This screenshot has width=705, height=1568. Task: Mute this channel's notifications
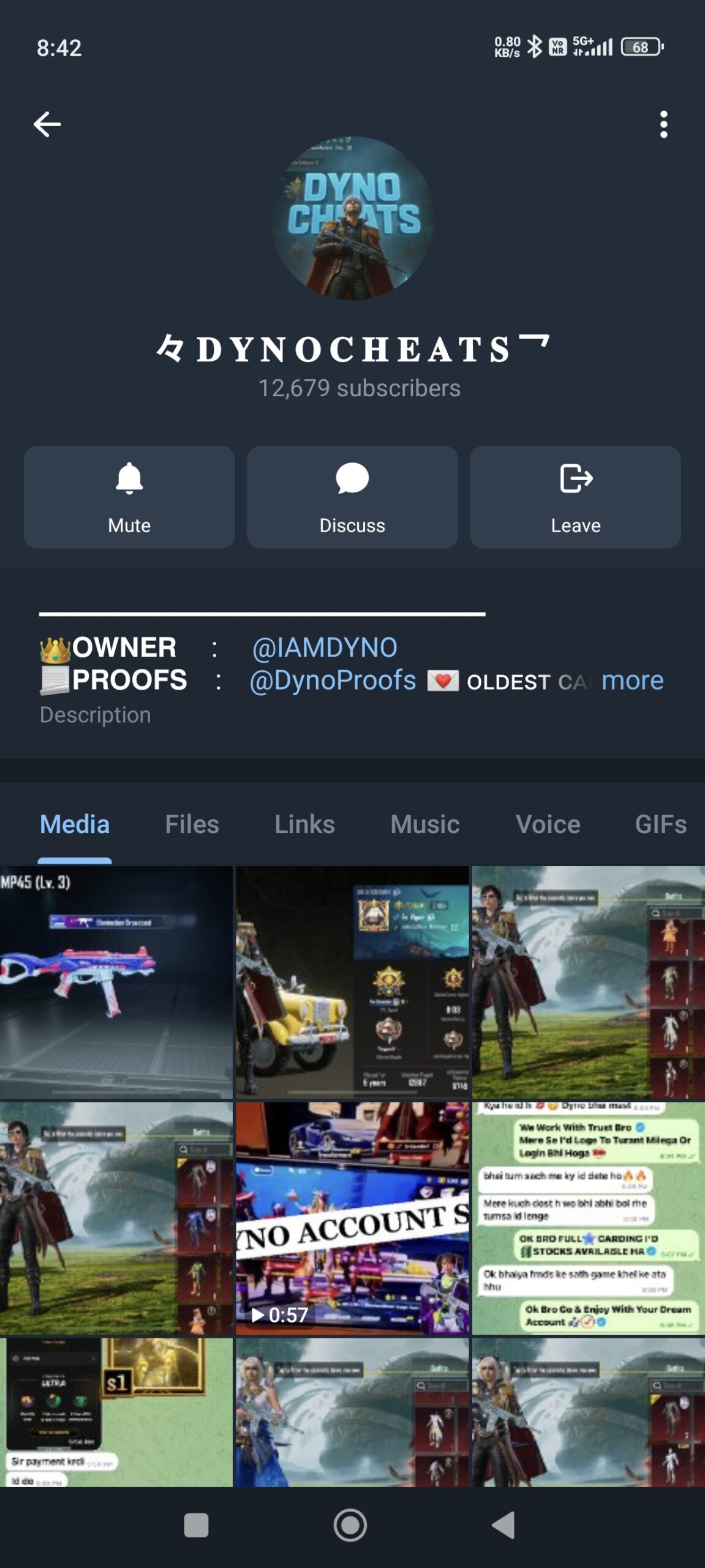coord(129,497)
